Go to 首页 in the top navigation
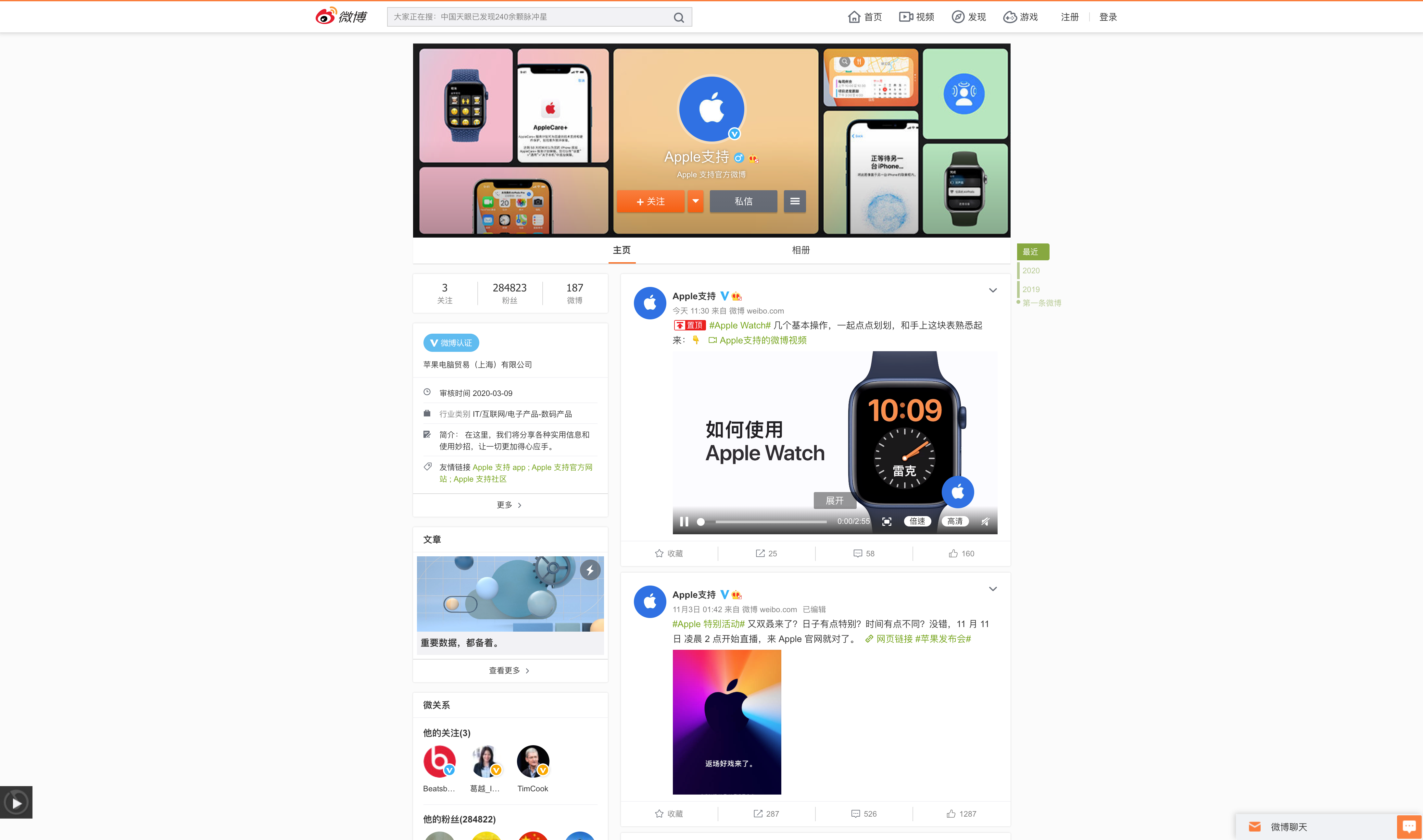Viewport: 1423px width, 840px height. click(865, 17)
